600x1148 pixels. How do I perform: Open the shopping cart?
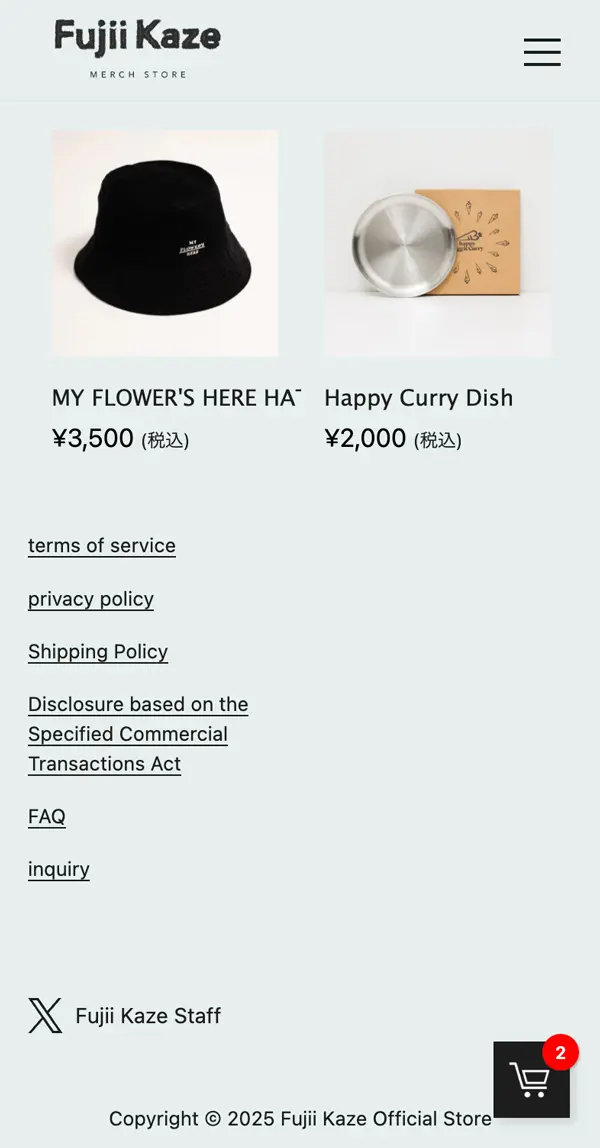click(531, 1080)
